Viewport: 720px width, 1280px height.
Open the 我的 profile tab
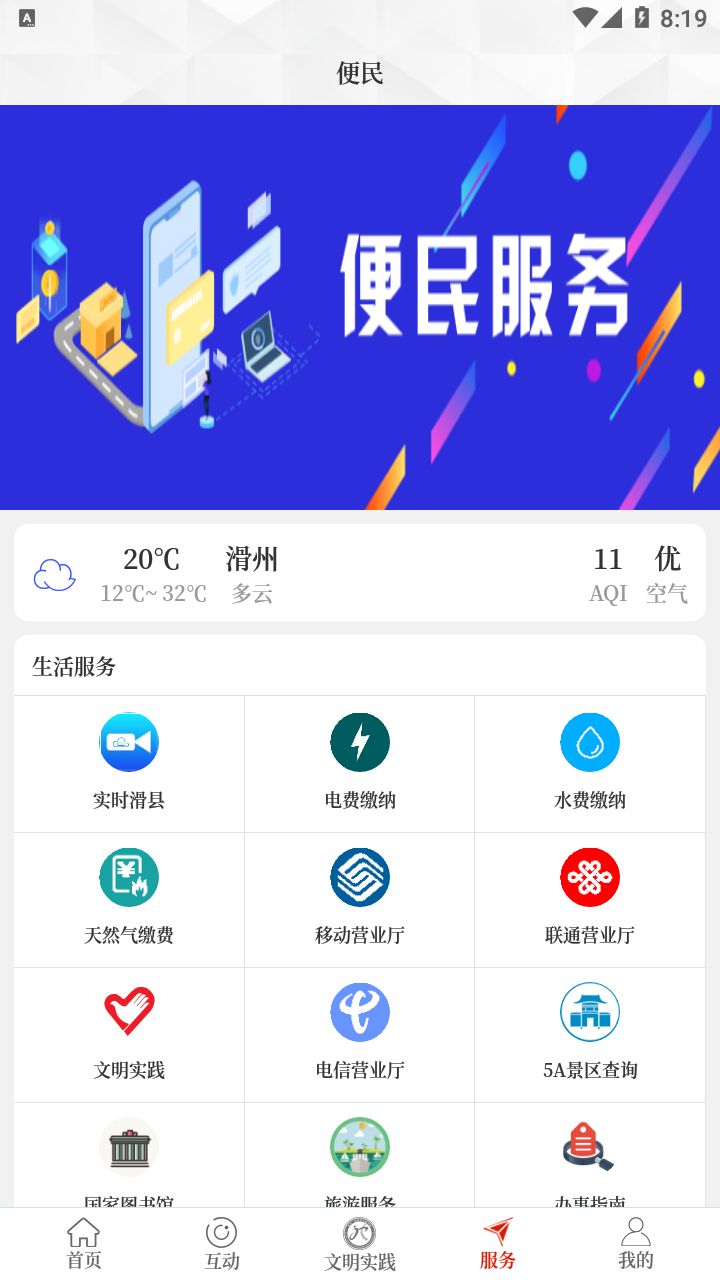coord(636,1243)
